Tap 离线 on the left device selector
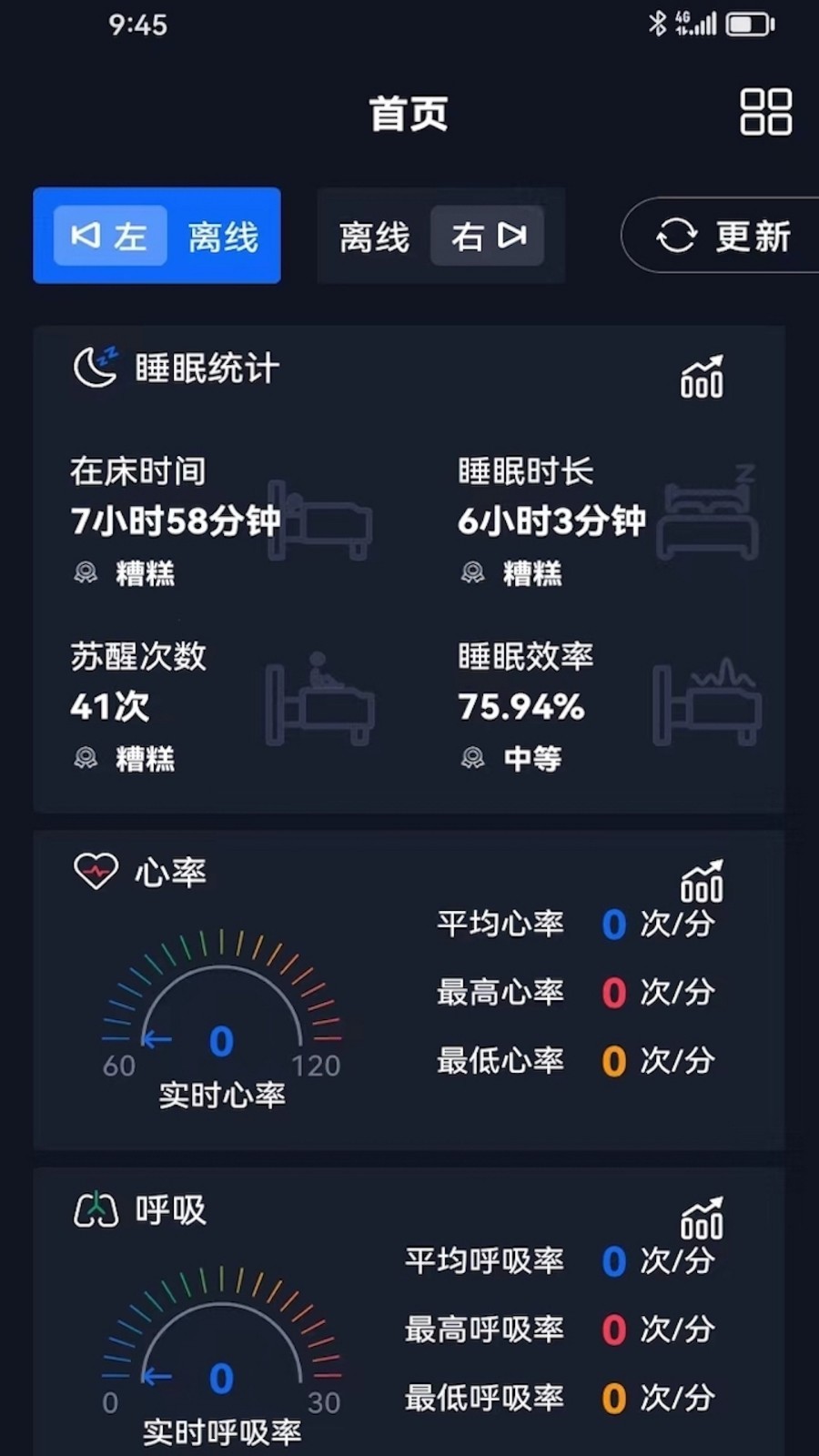The width and height of the screenshot is (819, 1456). [221, 236]
